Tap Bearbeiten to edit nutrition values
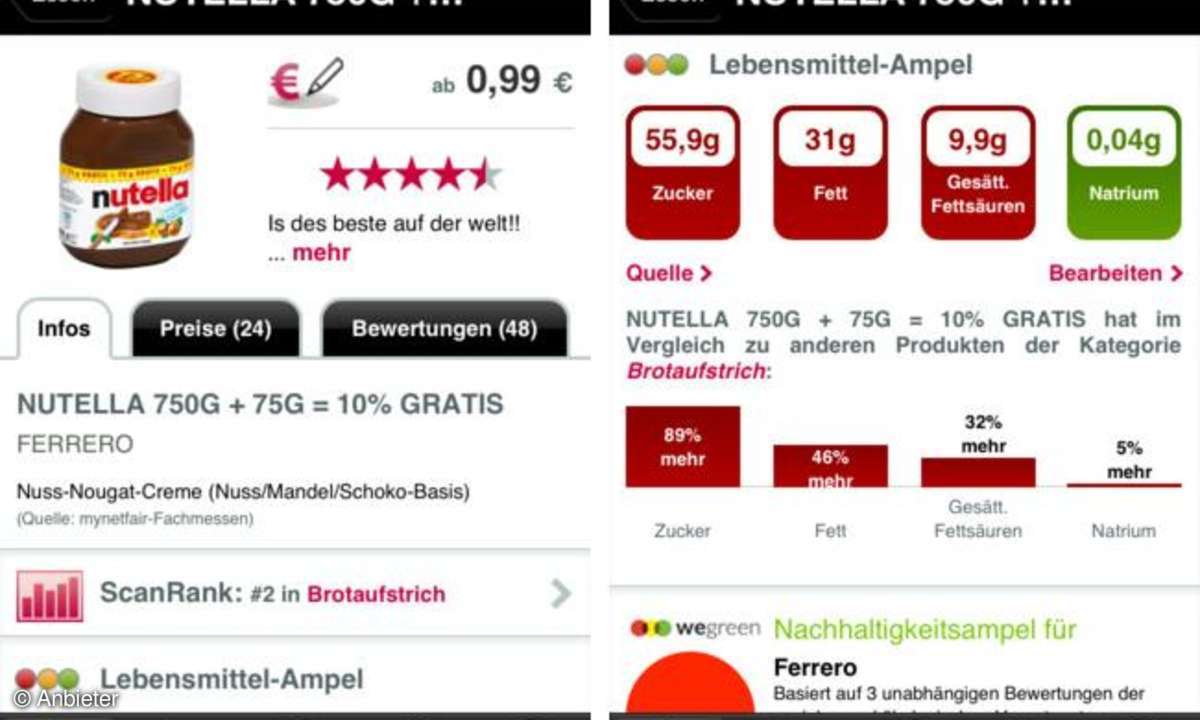Image resolution: width=1200 pixels, height=720 pixels. coord(1114,273)
